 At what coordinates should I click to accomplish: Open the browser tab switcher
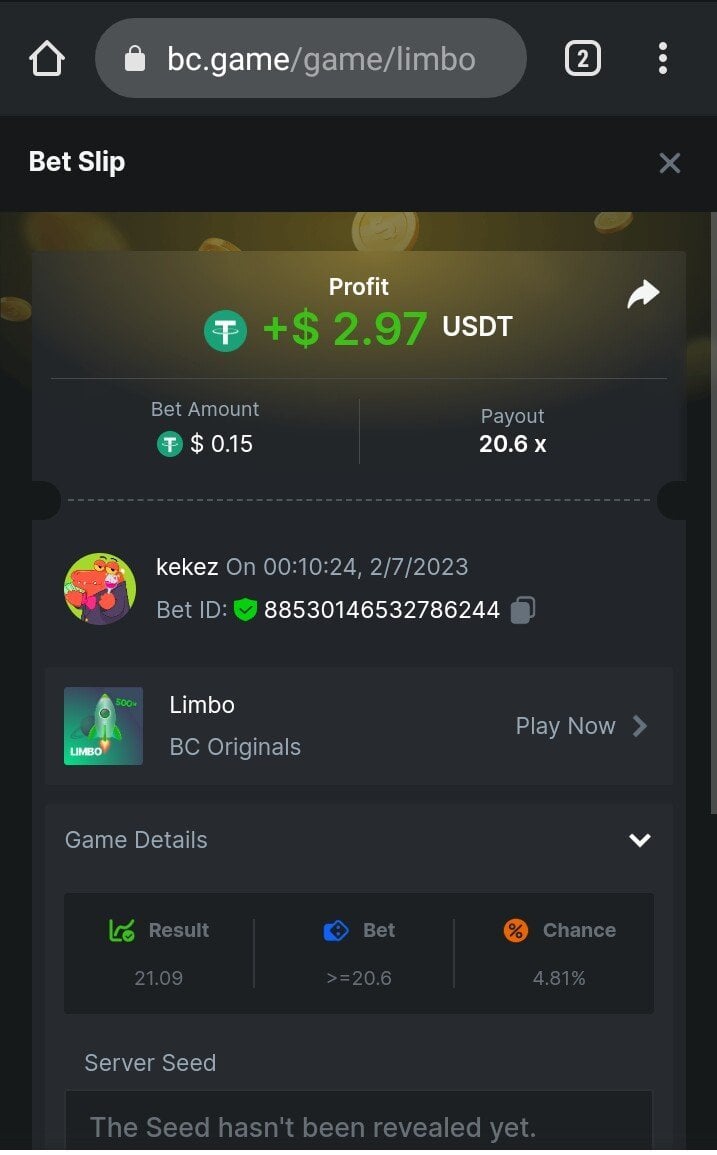(583, 59)
